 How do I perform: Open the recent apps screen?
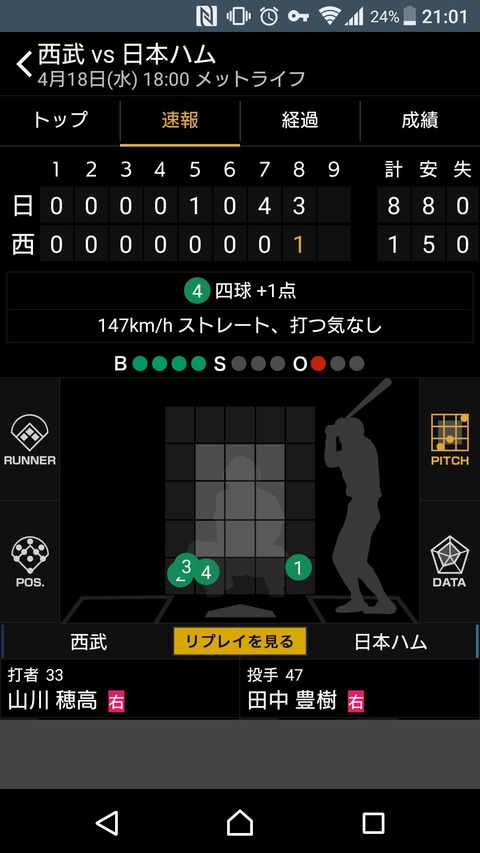click(x=373, y=823)
